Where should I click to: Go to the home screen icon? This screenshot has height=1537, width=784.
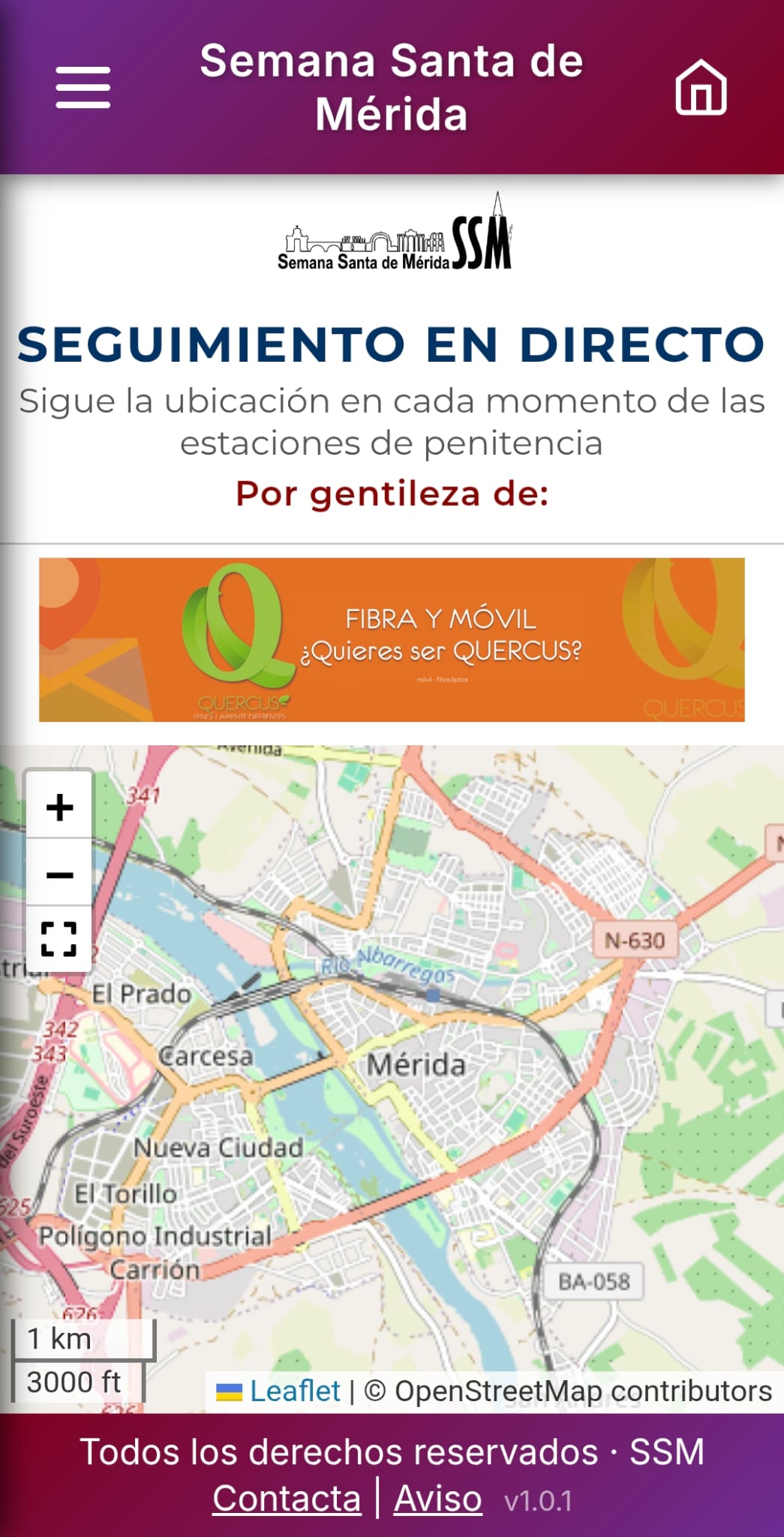[x=701, y=88]
